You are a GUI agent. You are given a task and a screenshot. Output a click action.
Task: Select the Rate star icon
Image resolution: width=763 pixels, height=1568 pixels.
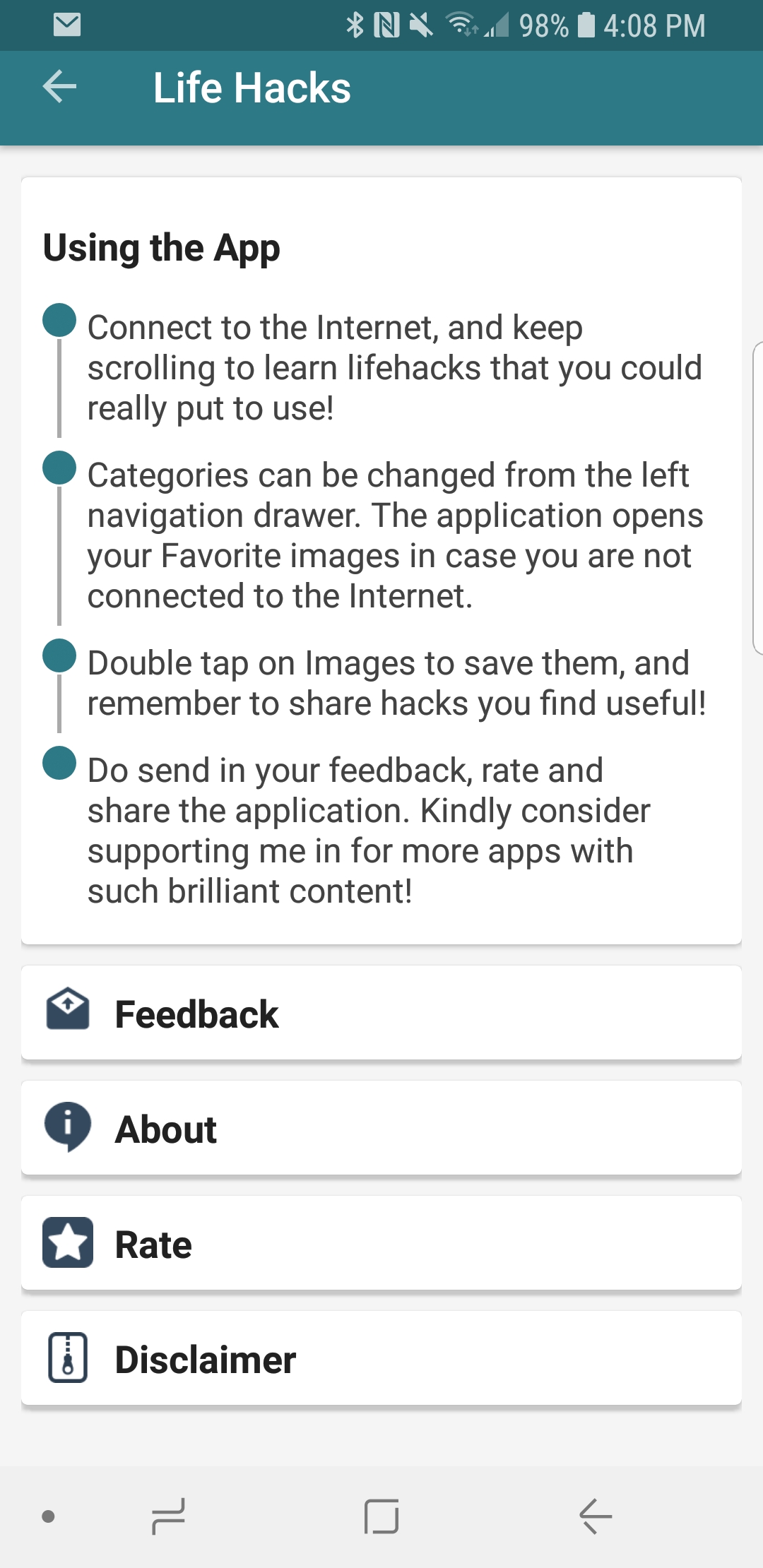(x=69, y=1243)
